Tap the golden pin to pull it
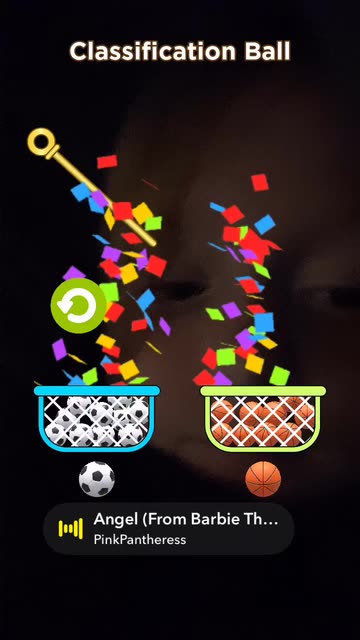 tap(91, 187)
